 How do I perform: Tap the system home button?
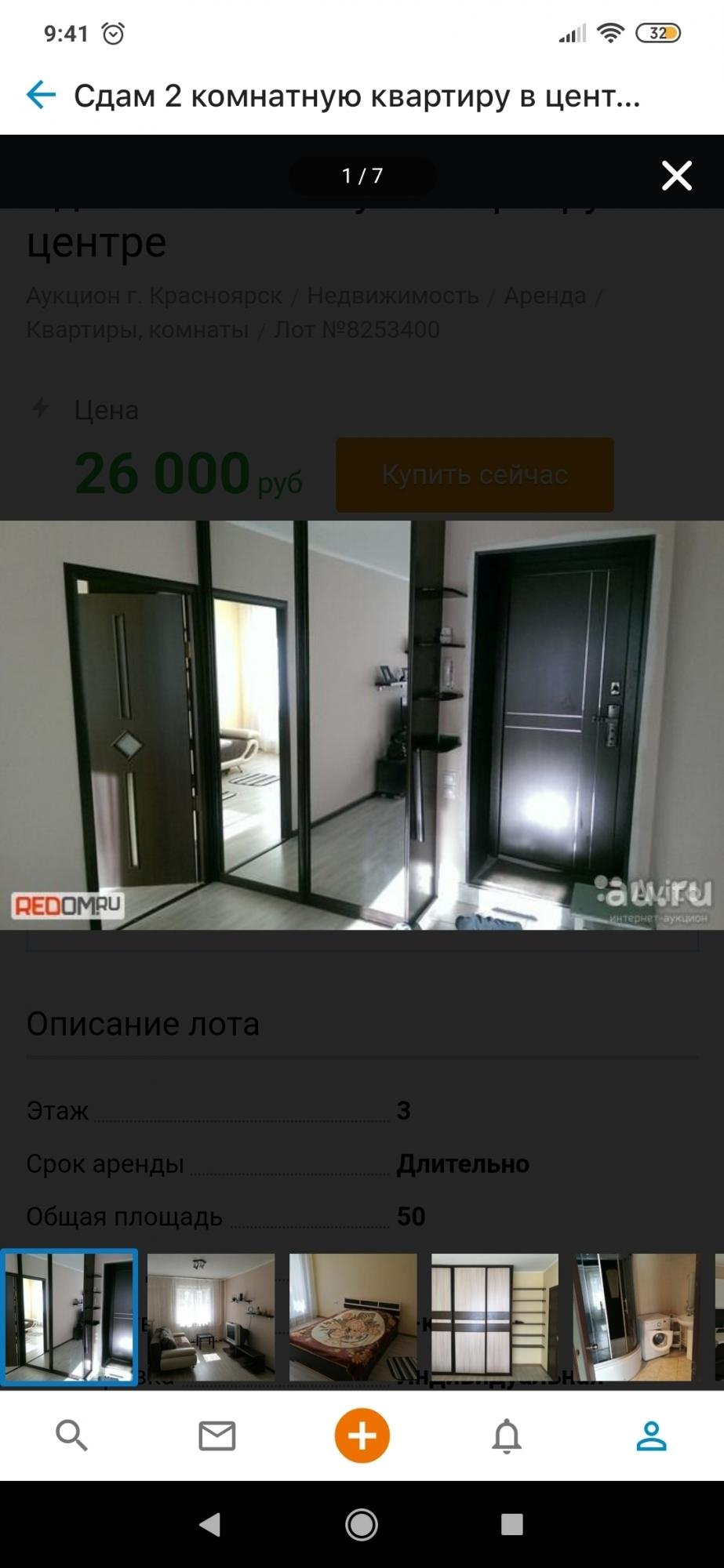pos(362,1524)
